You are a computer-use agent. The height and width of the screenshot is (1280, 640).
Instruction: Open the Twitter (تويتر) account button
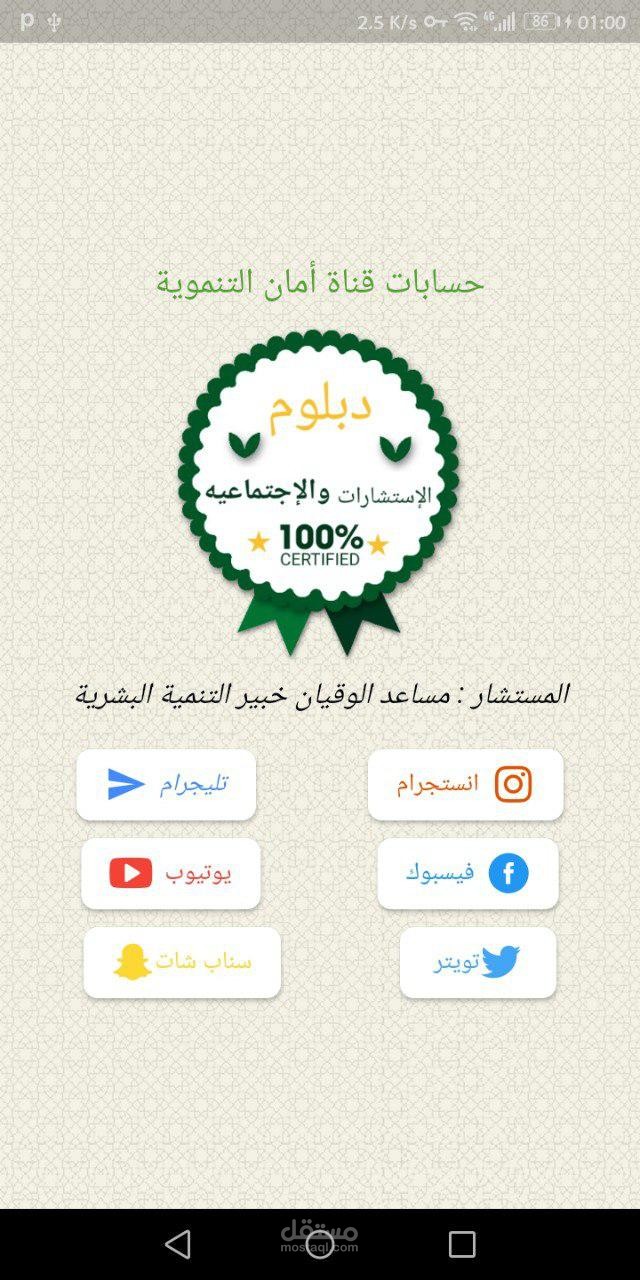(x=477, y=962)
